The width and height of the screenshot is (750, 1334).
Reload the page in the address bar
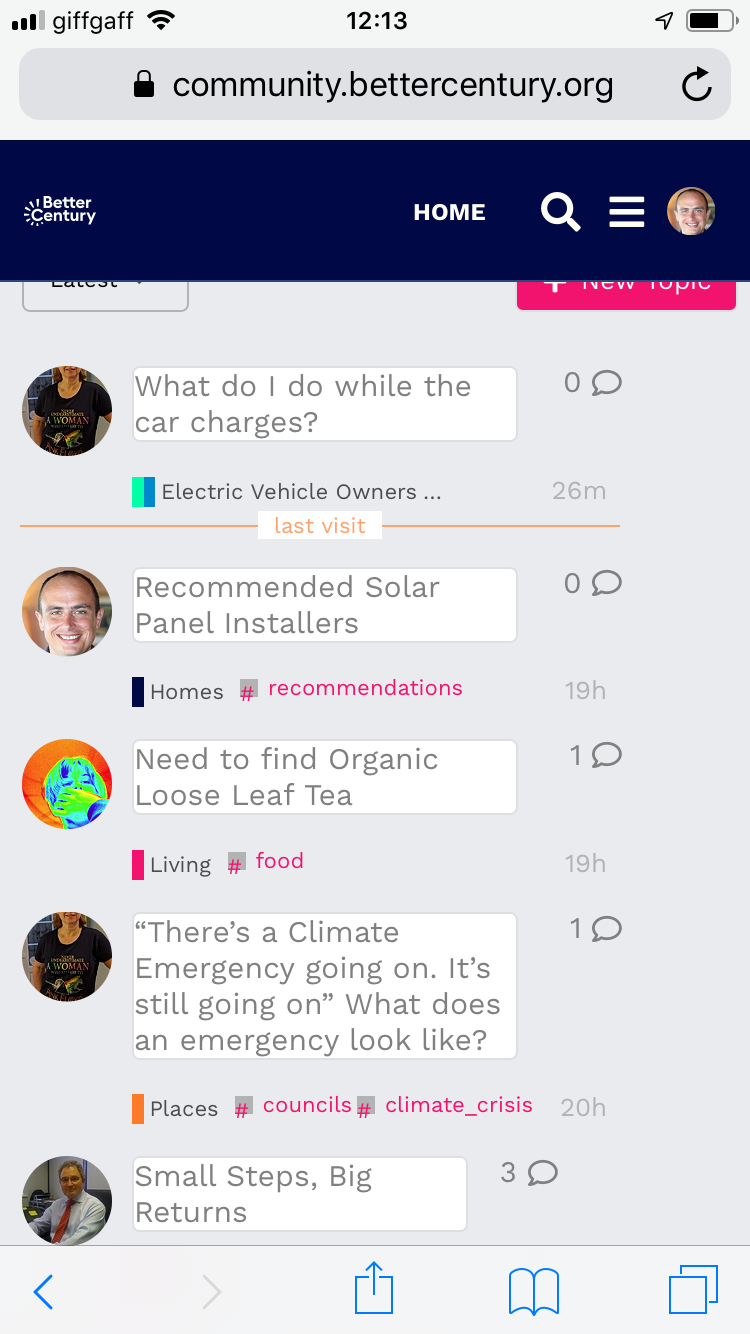(696, 85)
